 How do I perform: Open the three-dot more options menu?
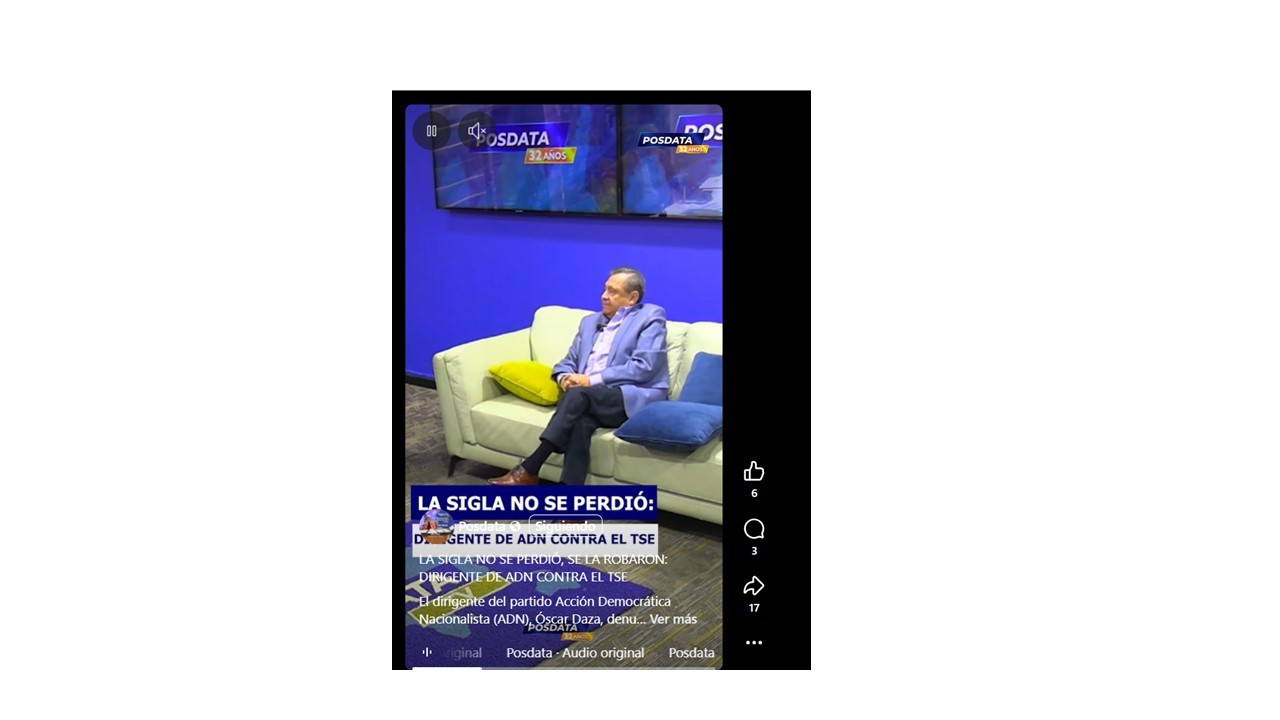click(x=754, y=643)
